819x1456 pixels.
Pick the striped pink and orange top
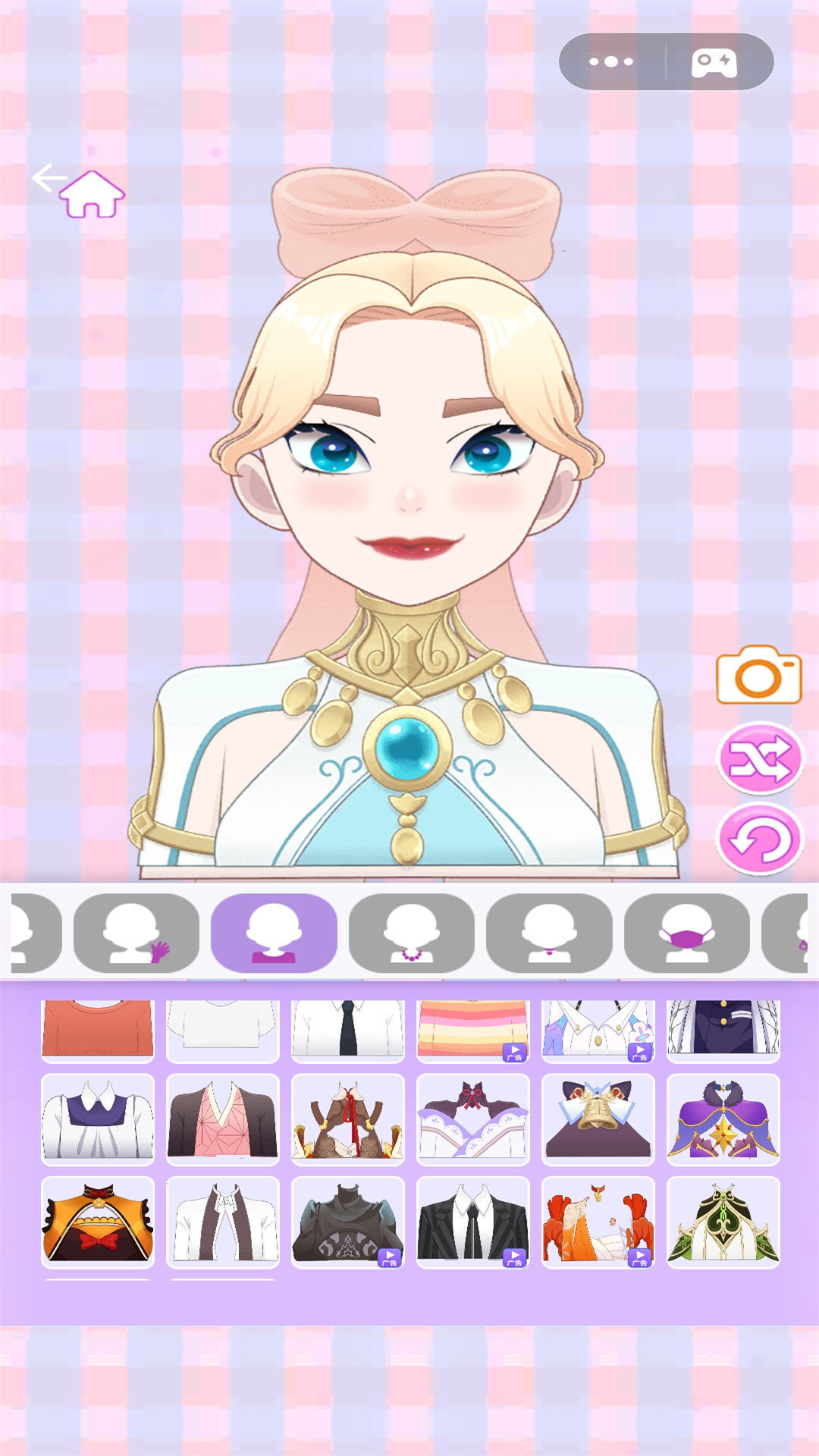click(473, 1030)
